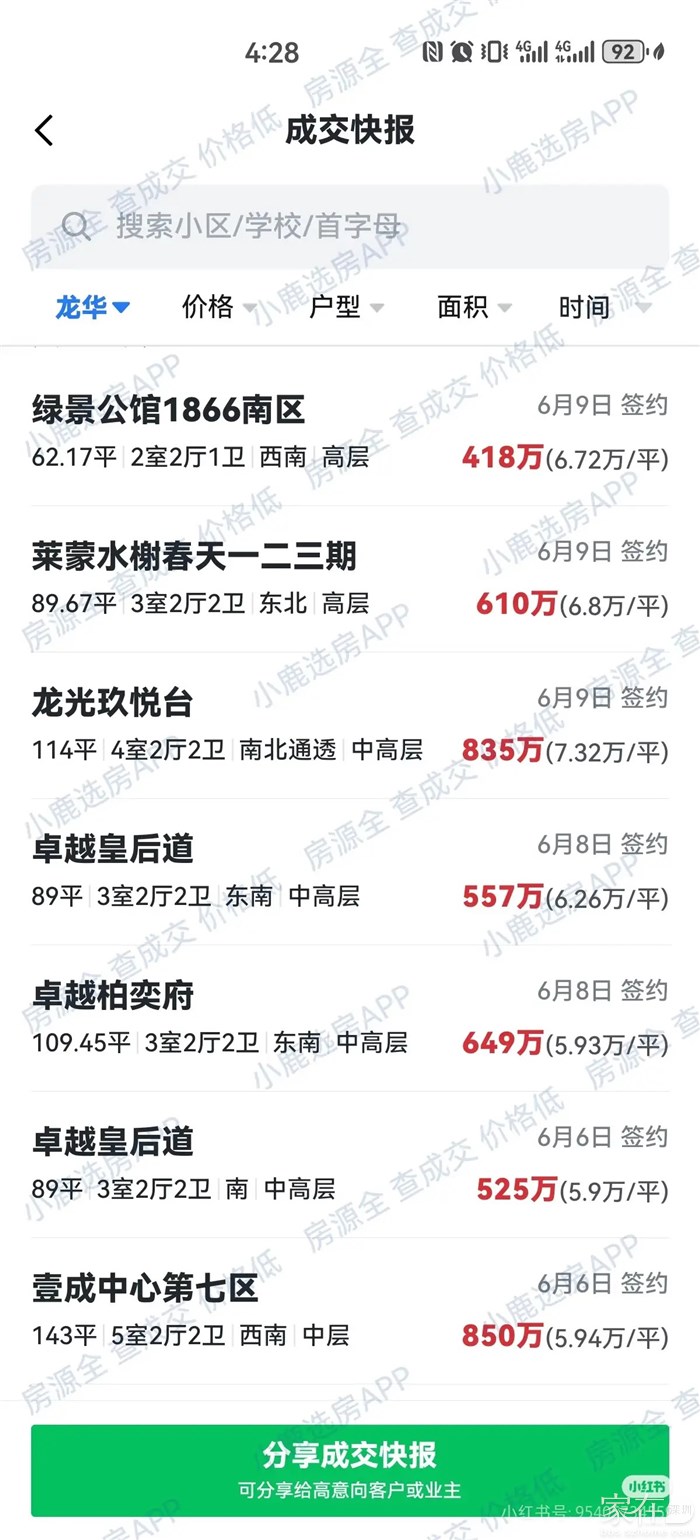Viewport: 700px width, 1540px height.
Task: Open the 壹成中心第七区 transaction
Action: coord(350,1309)
